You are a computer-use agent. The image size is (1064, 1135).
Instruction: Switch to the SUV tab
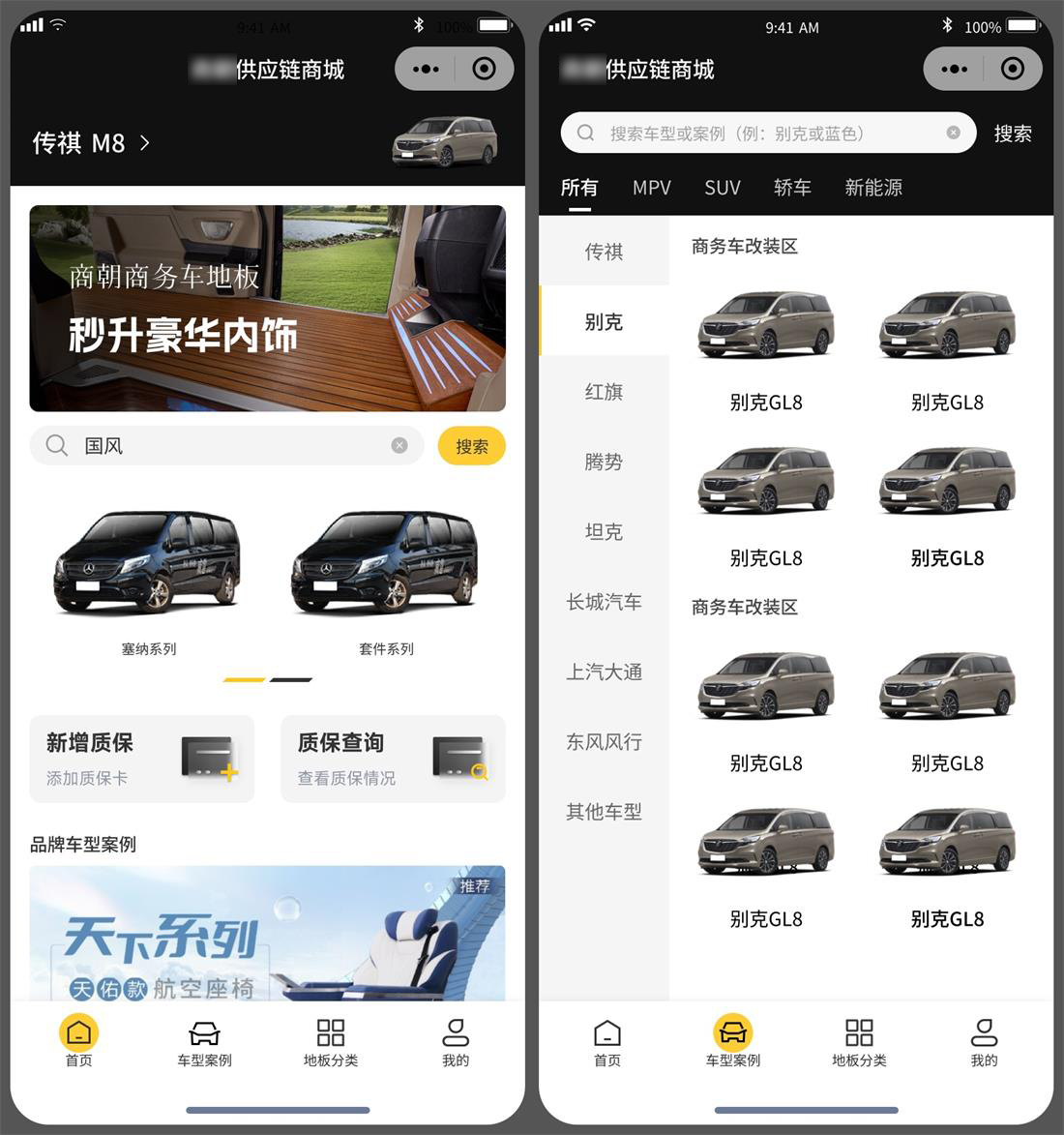(x=722, y=188)
